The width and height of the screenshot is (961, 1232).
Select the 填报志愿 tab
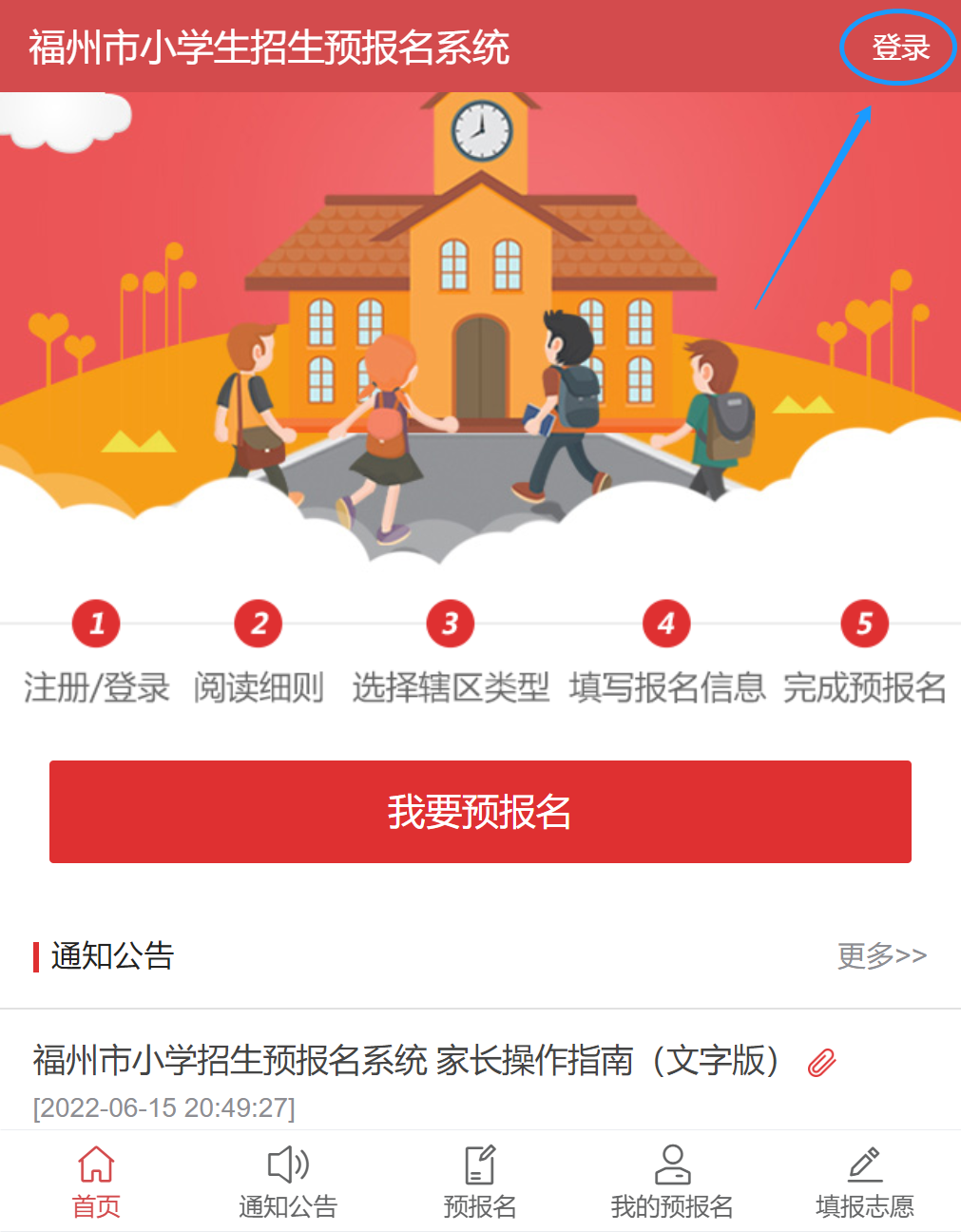(x=864, y=1183)
